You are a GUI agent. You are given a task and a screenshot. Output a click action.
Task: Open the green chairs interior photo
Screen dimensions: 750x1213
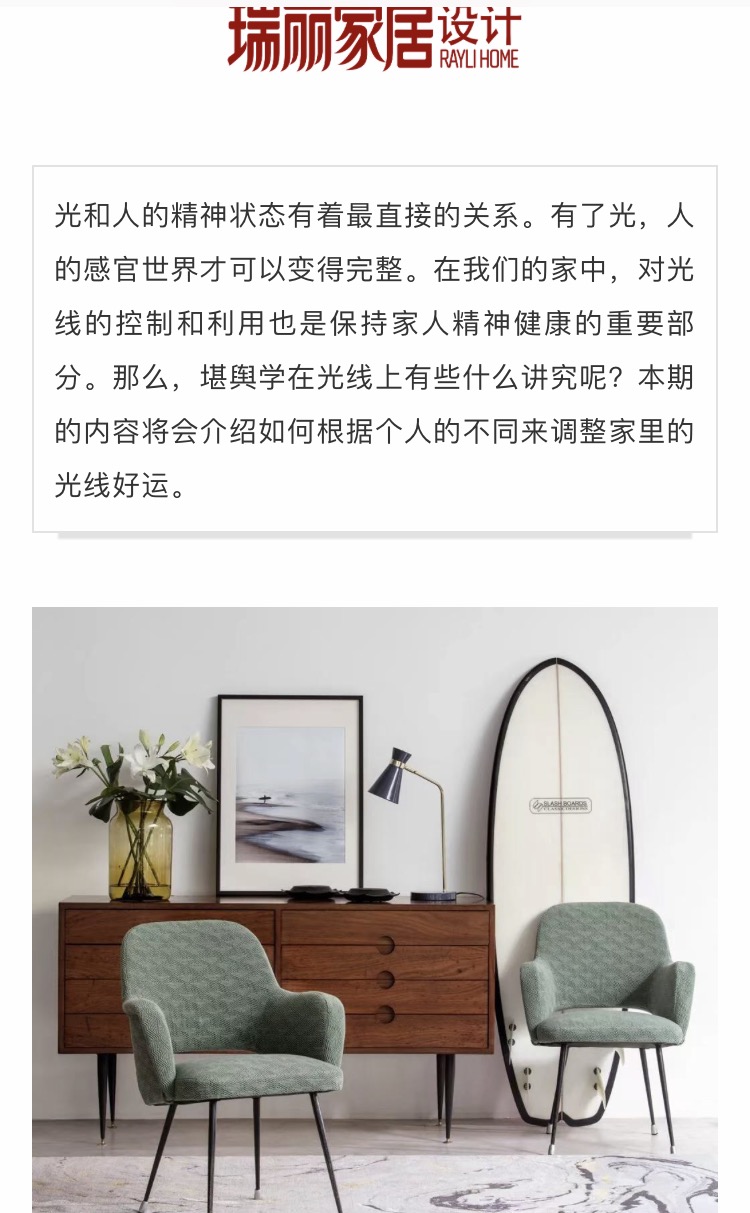375,910
